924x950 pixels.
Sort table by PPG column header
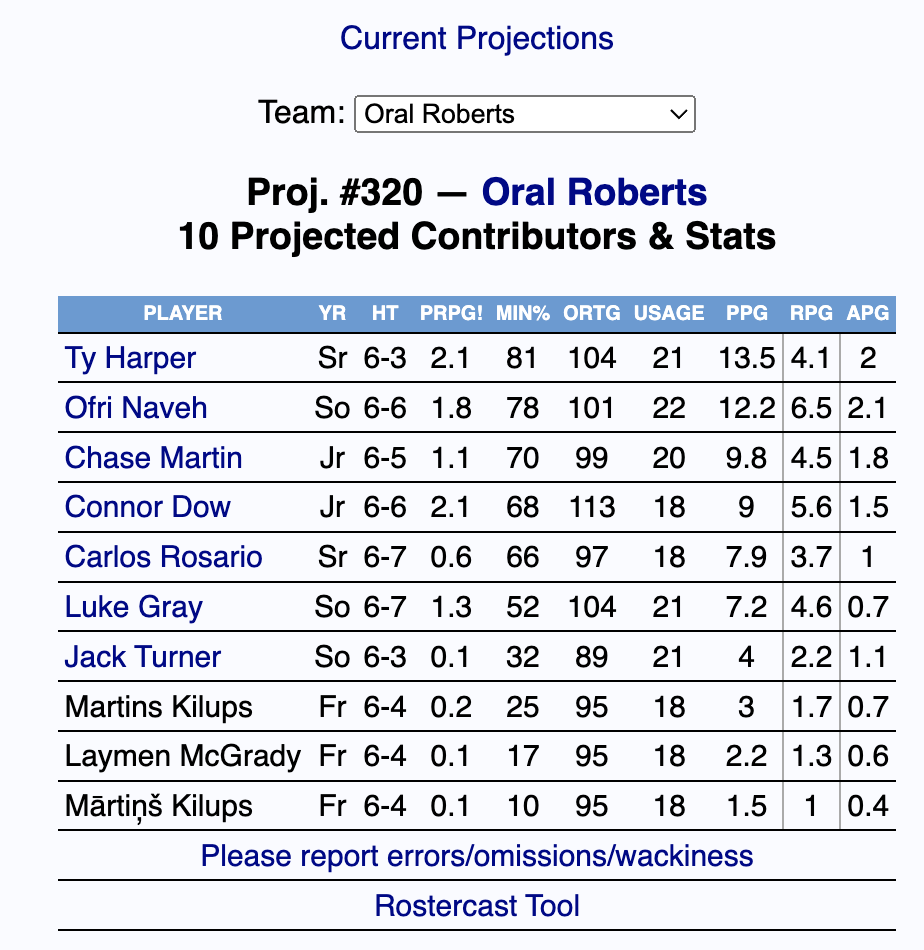coord(746,313)
